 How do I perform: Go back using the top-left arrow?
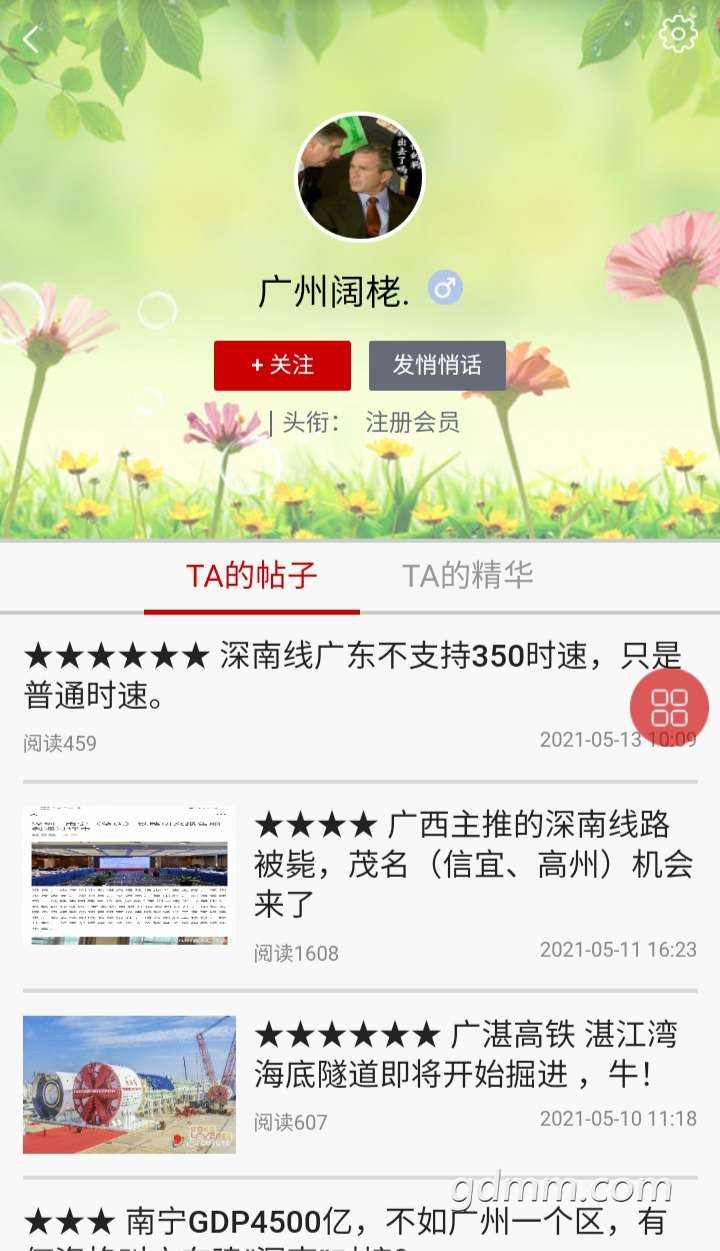tap(31, 40)
